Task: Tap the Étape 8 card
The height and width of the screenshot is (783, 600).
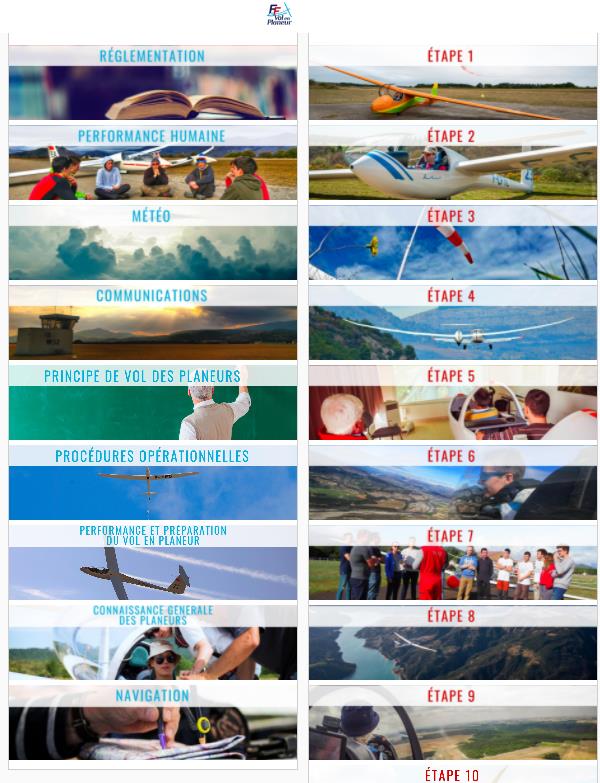Action: pyautogui.click(x=452, y=643)
